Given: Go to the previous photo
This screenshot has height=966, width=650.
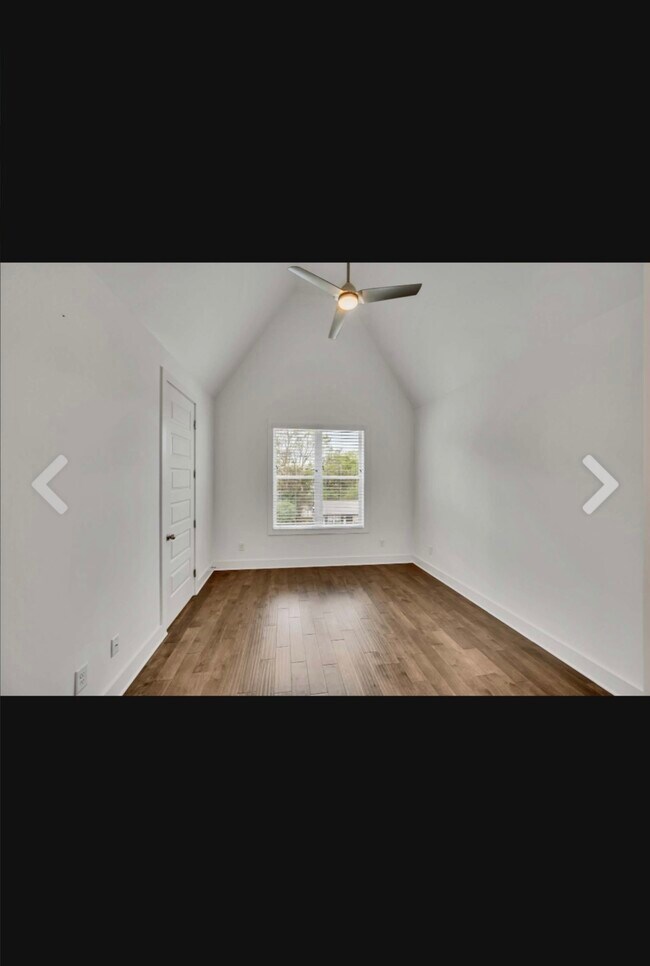Looking at the screenshot, I should [50, 484].
